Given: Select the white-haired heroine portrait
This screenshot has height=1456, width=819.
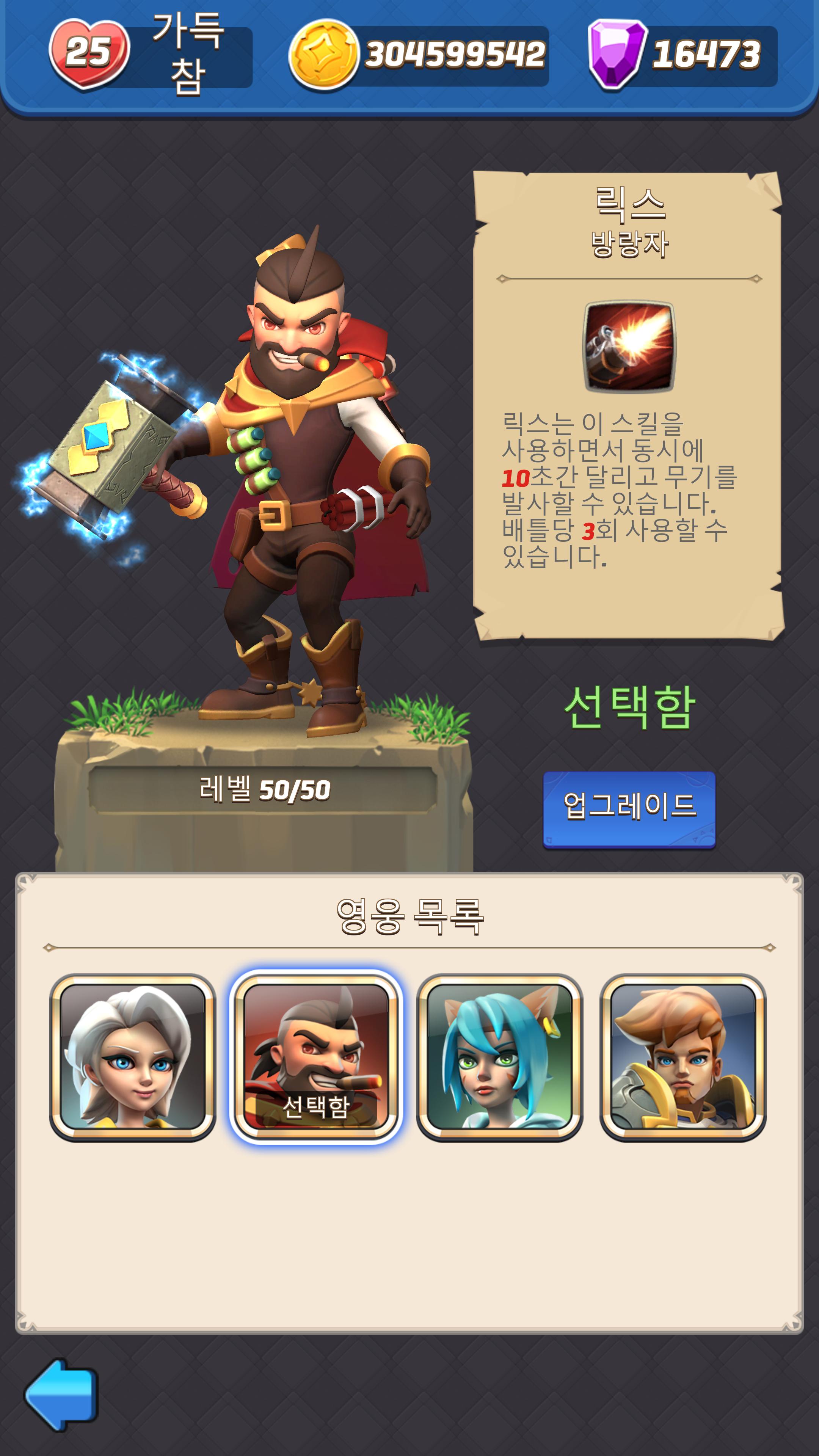Looking at the screenshot, I should [x=133, y=1056].
